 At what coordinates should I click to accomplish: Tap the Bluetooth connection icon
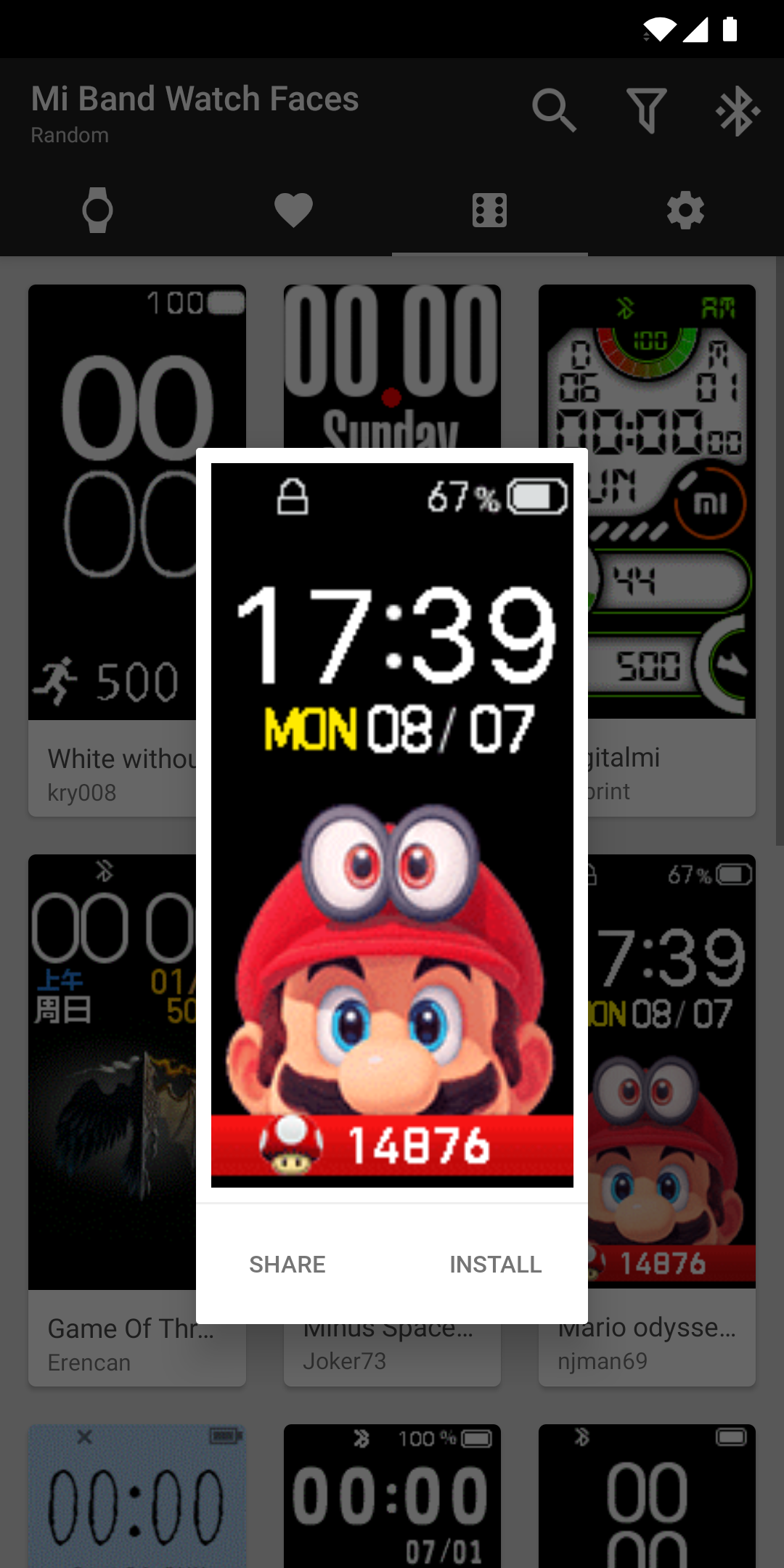point(738,110)
